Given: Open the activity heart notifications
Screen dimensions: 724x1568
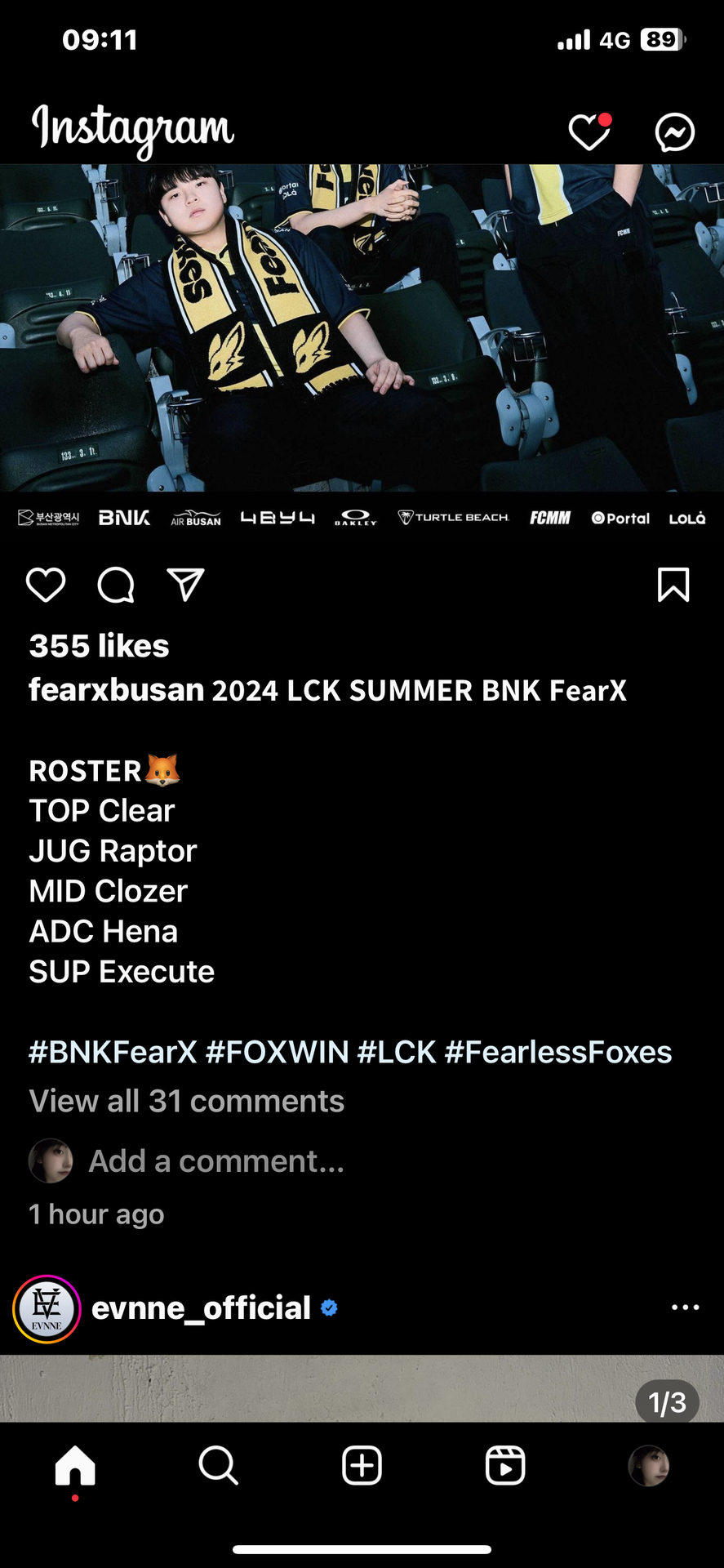Looking at the screenshot, I should pos(589,132).
